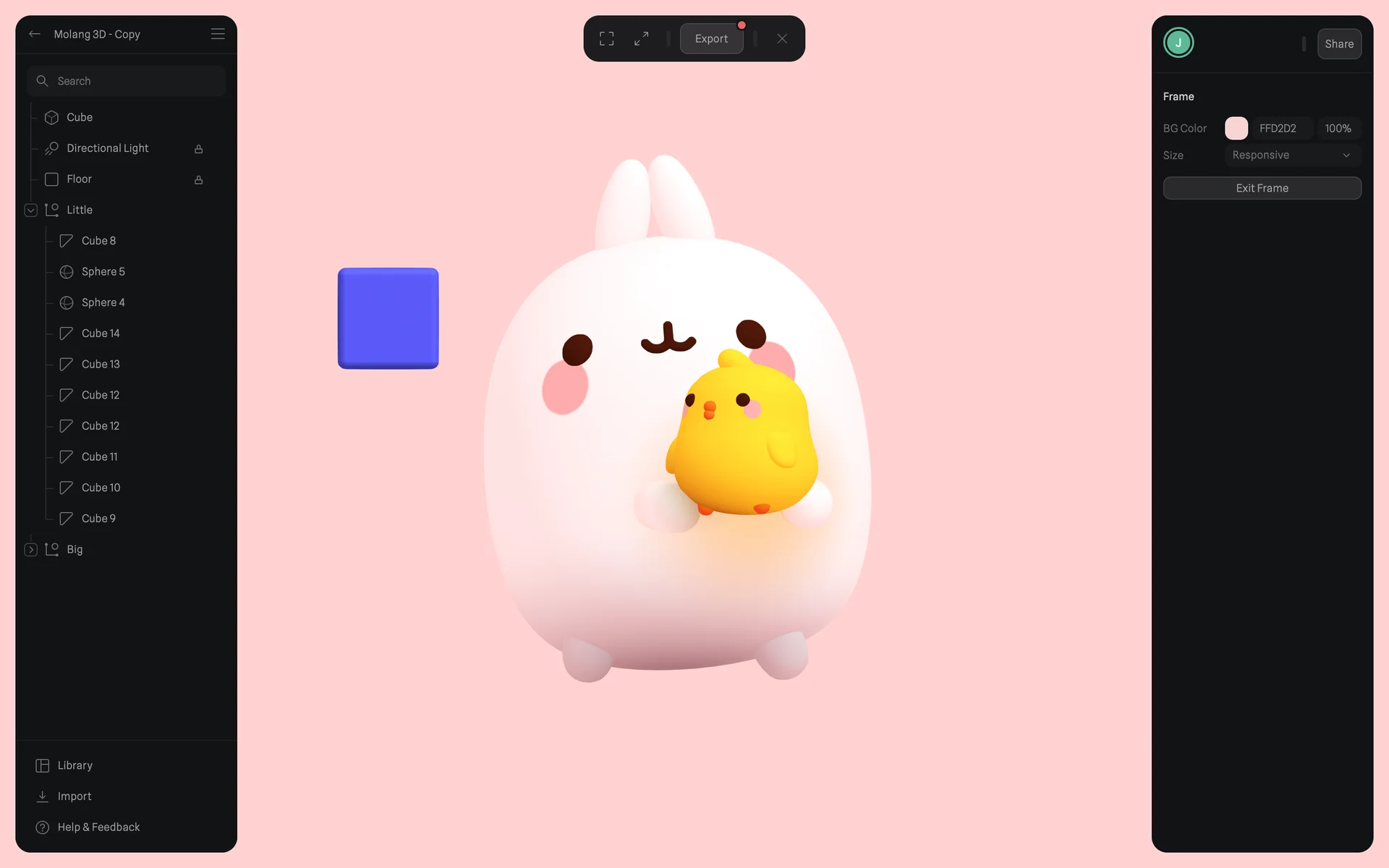Screen dimensions: 1389x868
Task: Open the BG Color swatch picker
Action: [1236, 128]
